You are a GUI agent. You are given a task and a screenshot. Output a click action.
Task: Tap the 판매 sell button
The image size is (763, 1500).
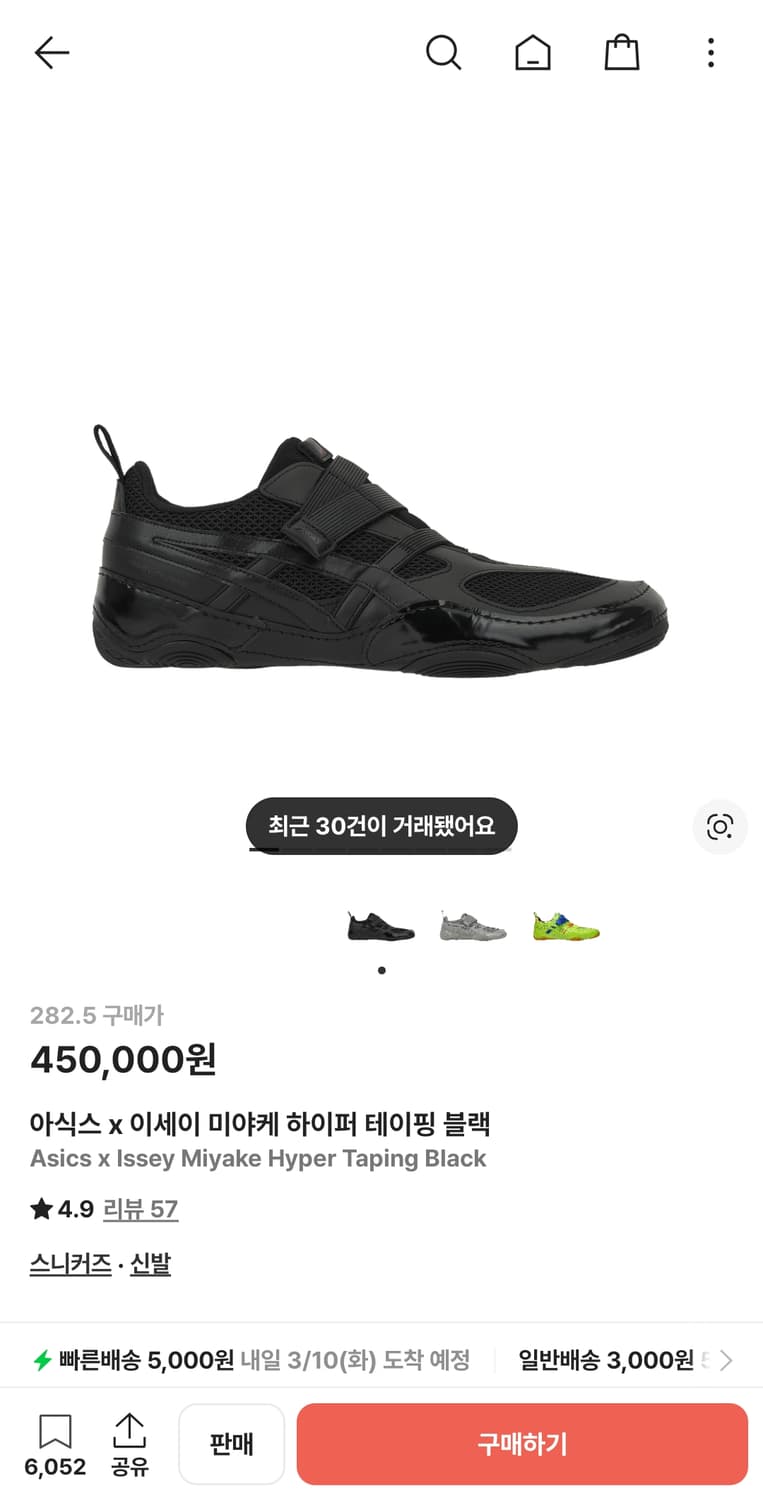coord(231,1443)
